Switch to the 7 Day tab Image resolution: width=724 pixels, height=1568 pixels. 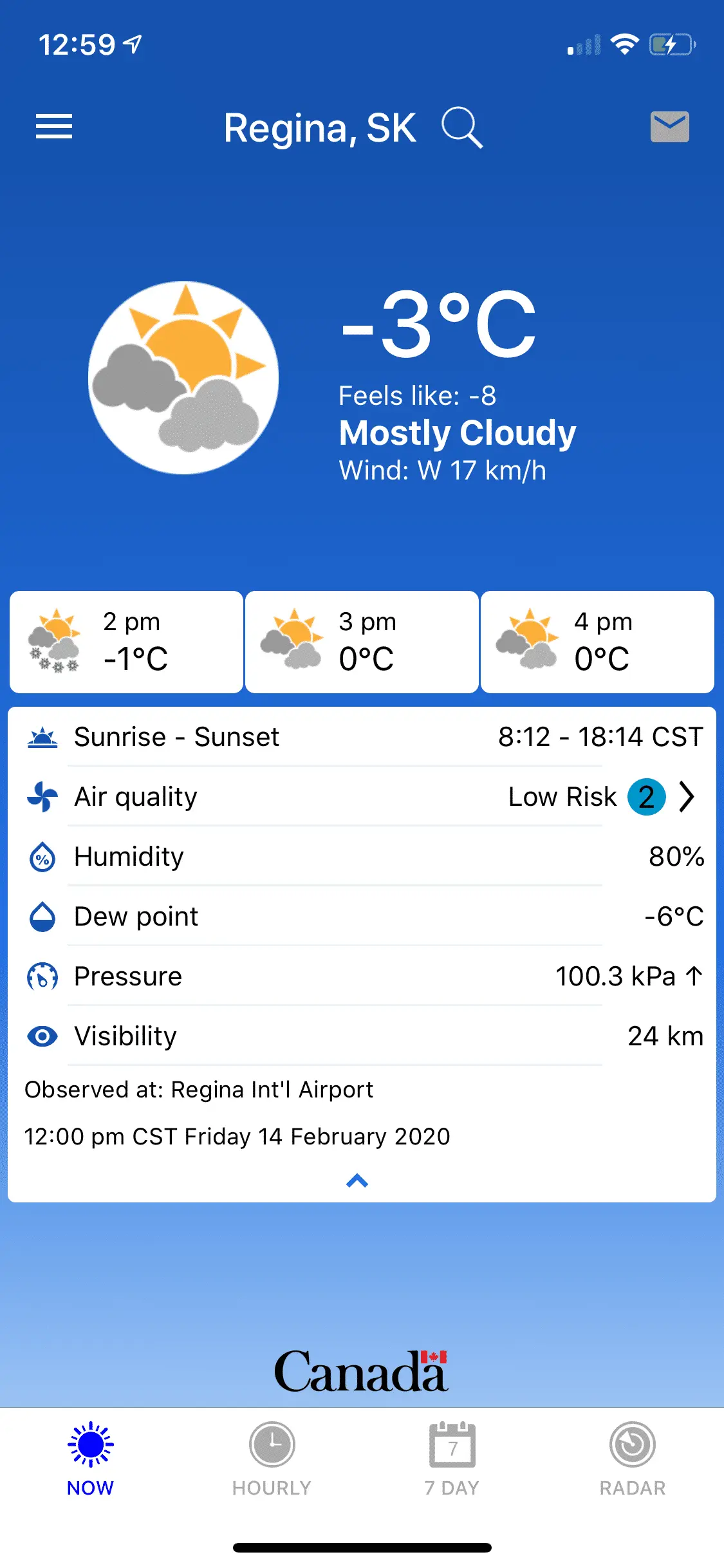pos(452,1459)
